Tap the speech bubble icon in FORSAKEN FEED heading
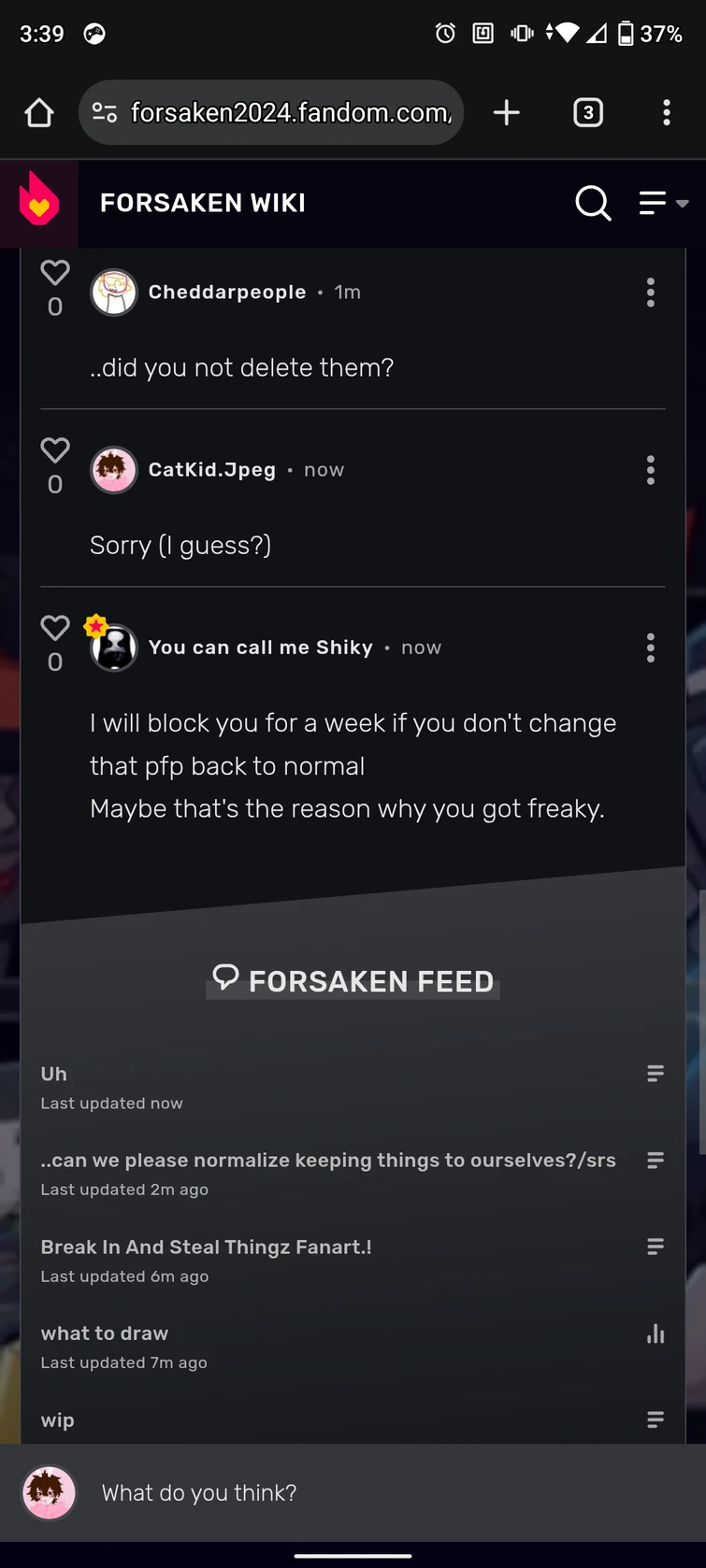This screenshot has height=1568, width=706. point(224,978)
